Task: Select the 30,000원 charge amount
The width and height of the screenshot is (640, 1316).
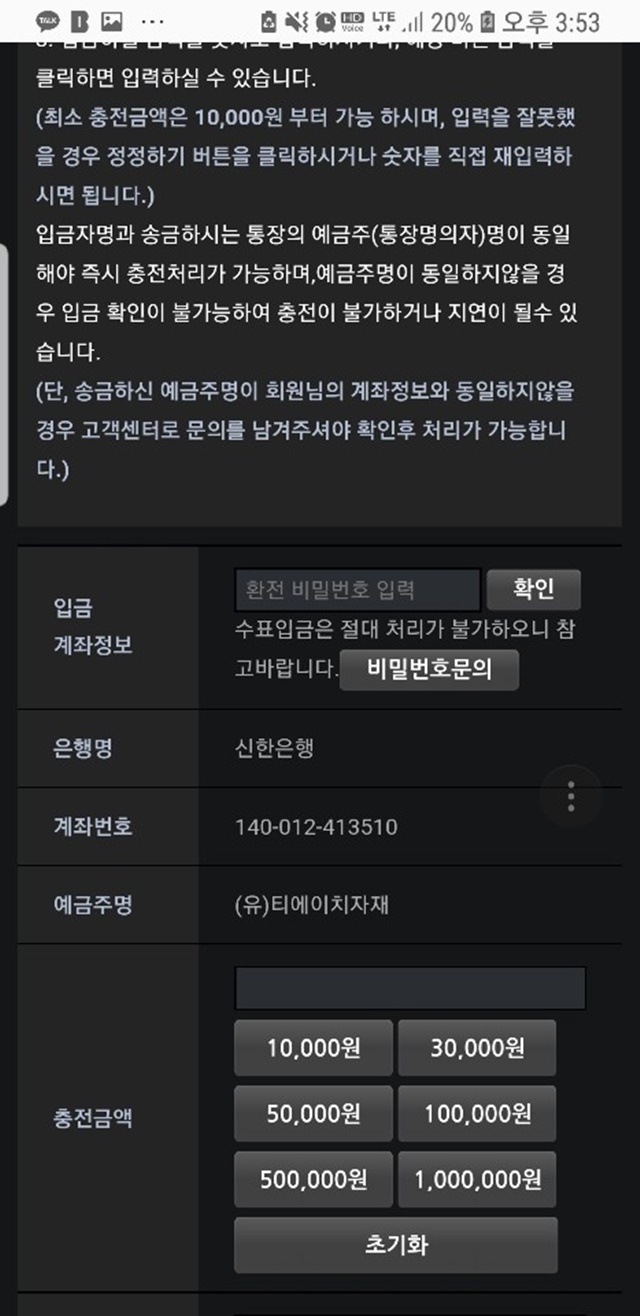Action: click(x=477, y=1048)
